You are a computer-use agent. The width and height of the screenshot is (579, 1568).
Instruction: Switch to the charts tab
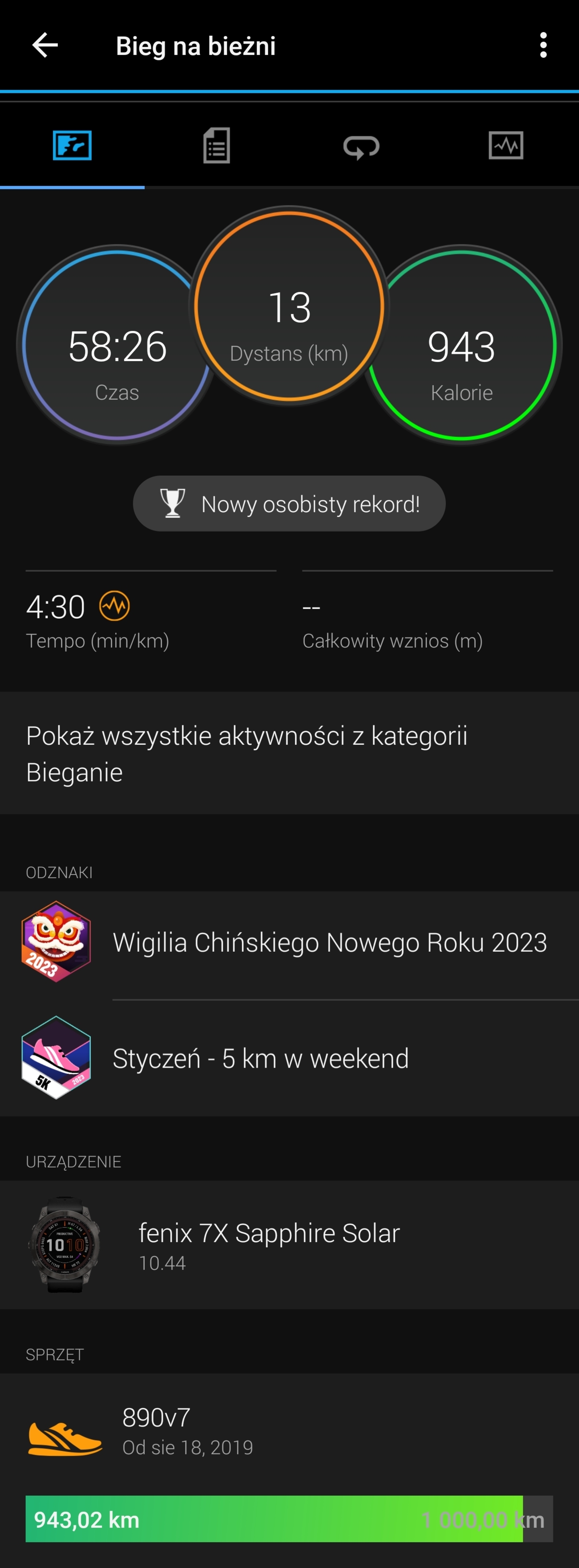[x=506, y=146]
